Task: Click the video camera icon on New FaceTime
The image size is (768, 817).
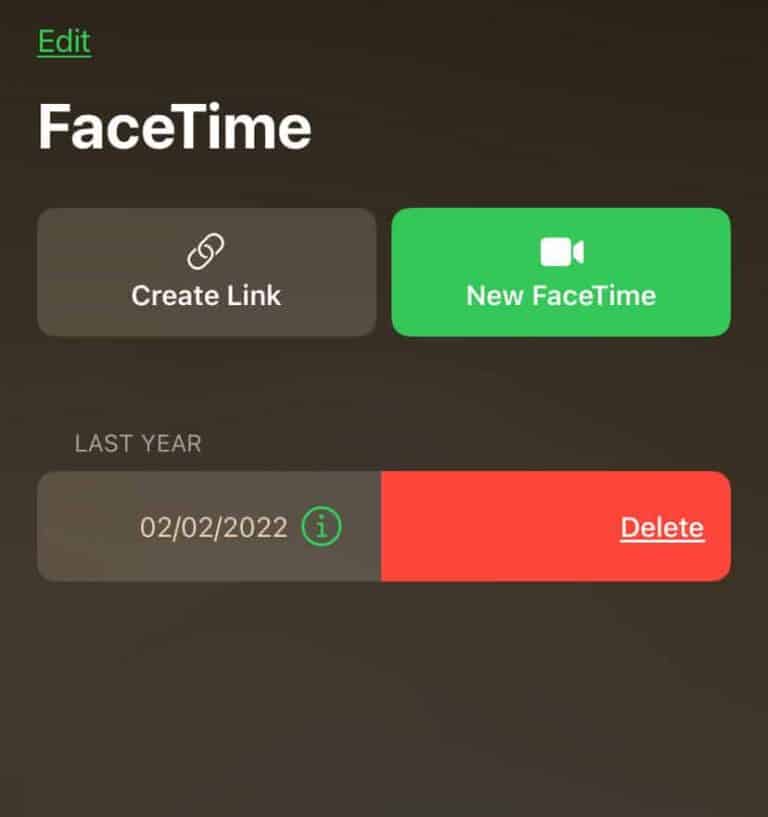Action: (560, 252)
